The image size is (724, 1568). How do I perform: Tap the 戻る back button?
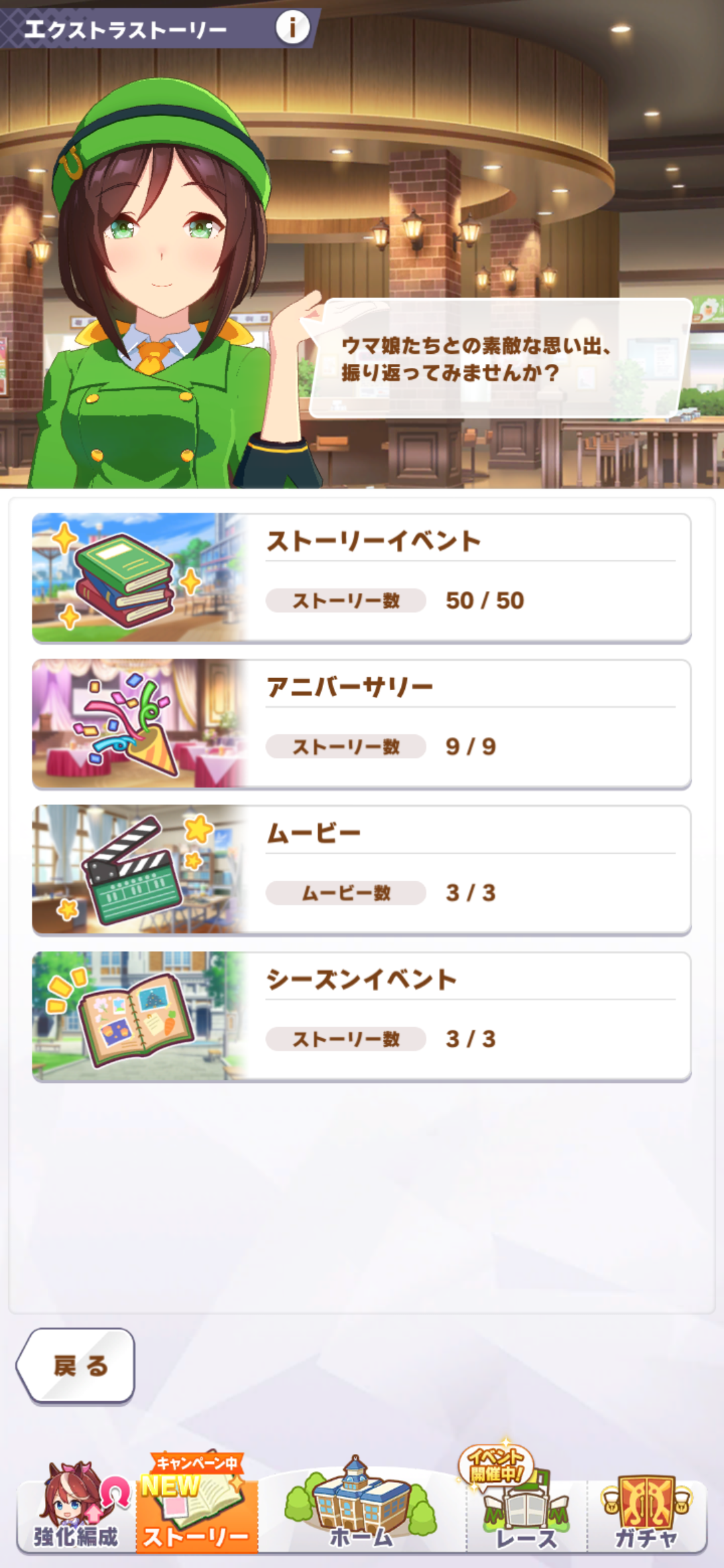click(77, 1365)
